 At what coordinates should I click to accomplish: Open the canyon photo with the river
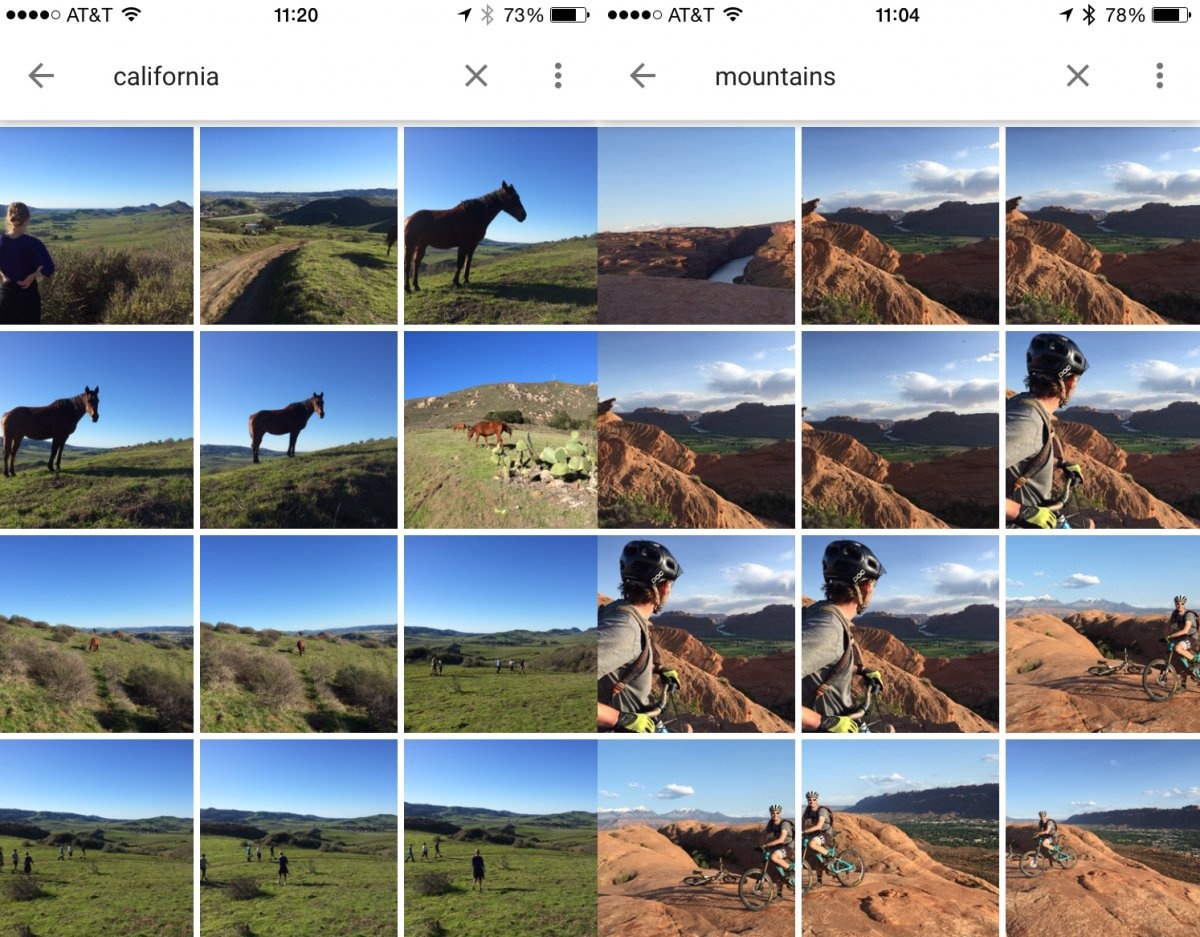pos(696,225)
